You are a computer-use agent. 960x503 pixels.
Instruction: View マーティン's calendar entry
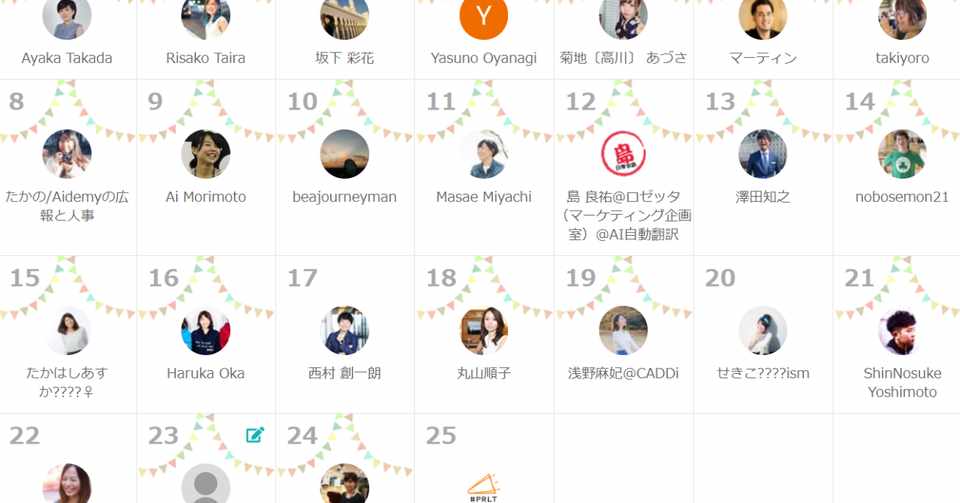[763, 58]
